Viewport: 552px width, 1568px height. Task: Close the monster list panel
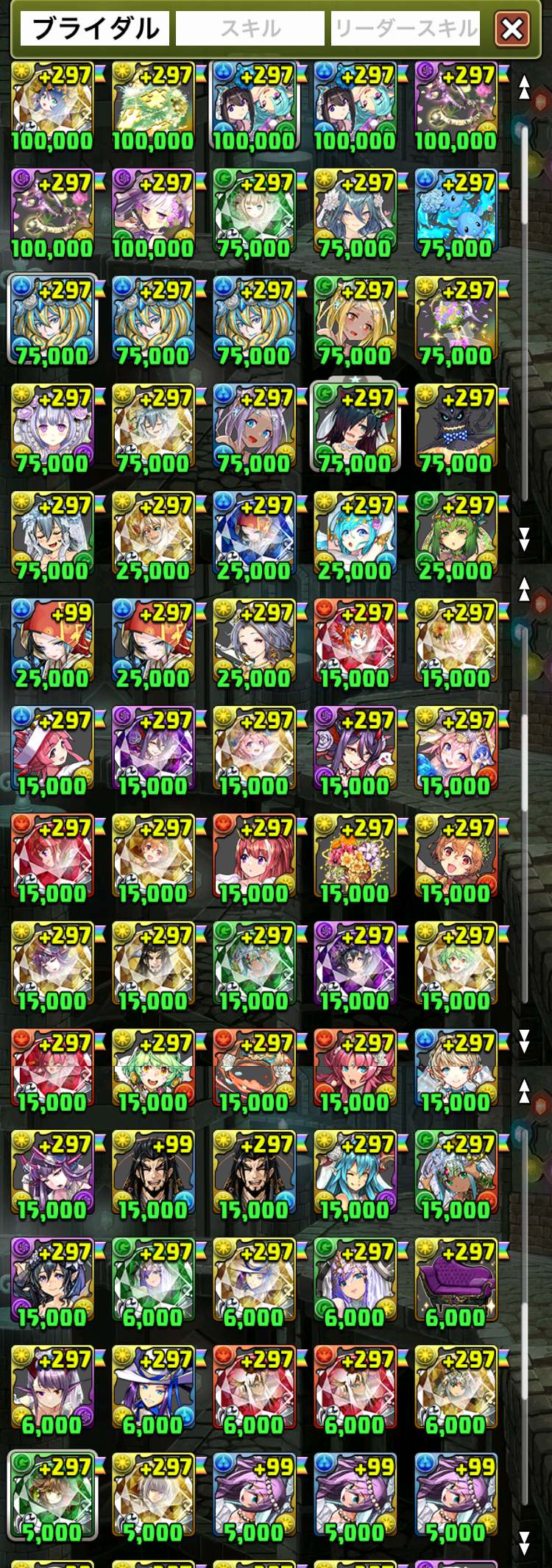coord(512,29)
